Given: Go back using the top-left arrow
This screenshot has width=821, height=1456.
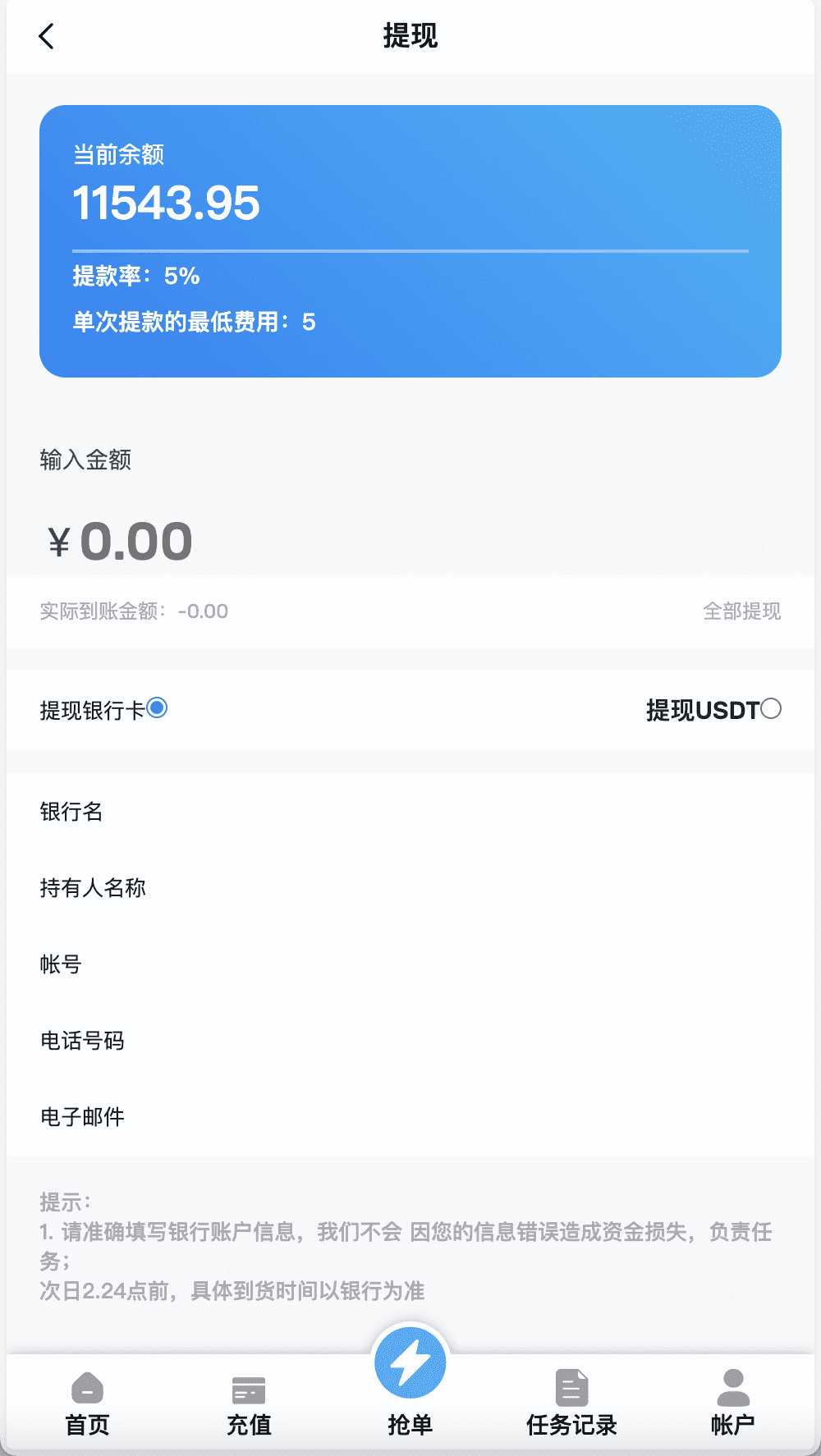Looking at the screenshot, I should pyautogui.click(x=47, y=36).
